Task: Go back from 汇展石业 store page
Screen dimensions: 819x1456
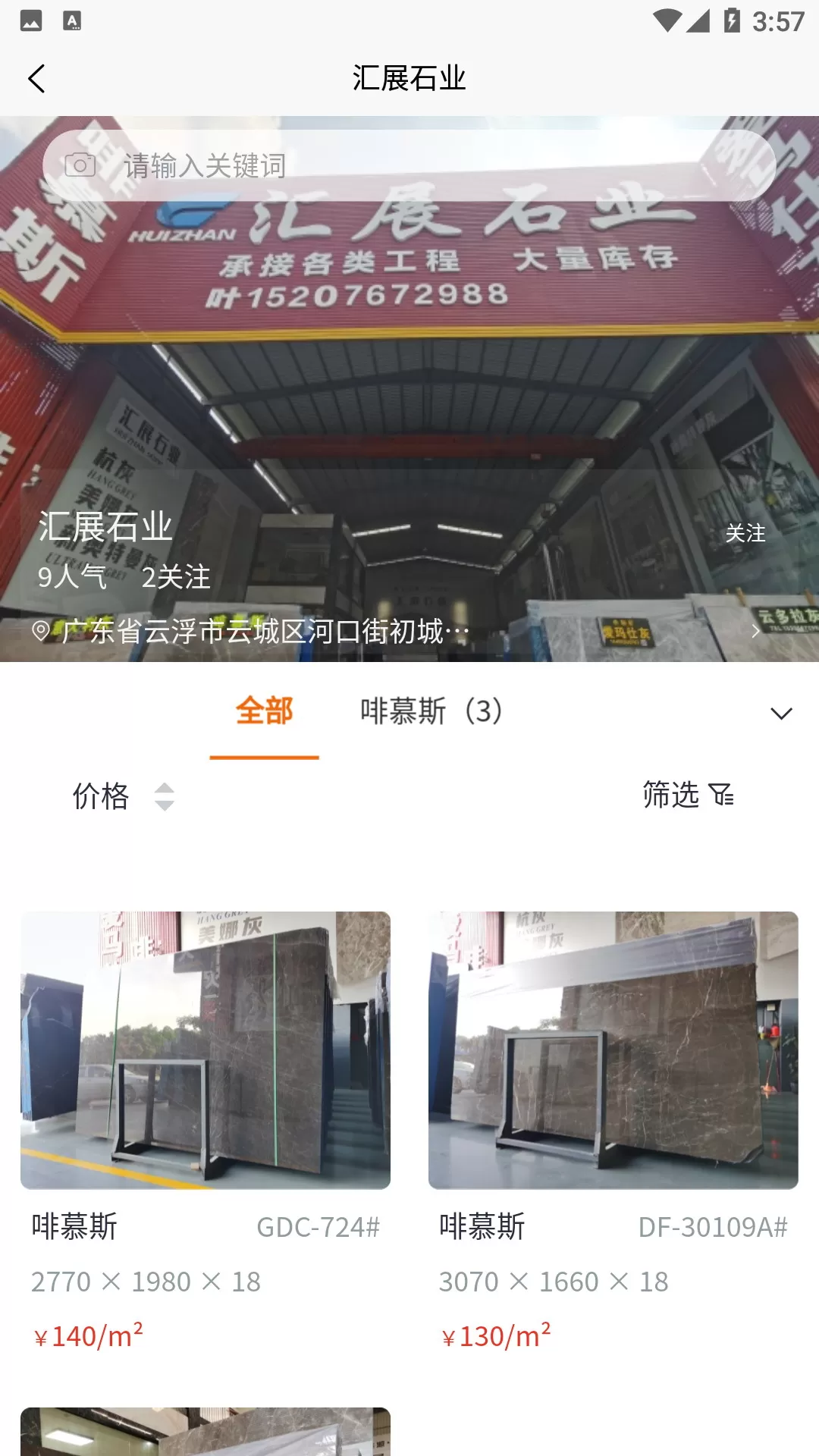Action: (x=36, y=79)
